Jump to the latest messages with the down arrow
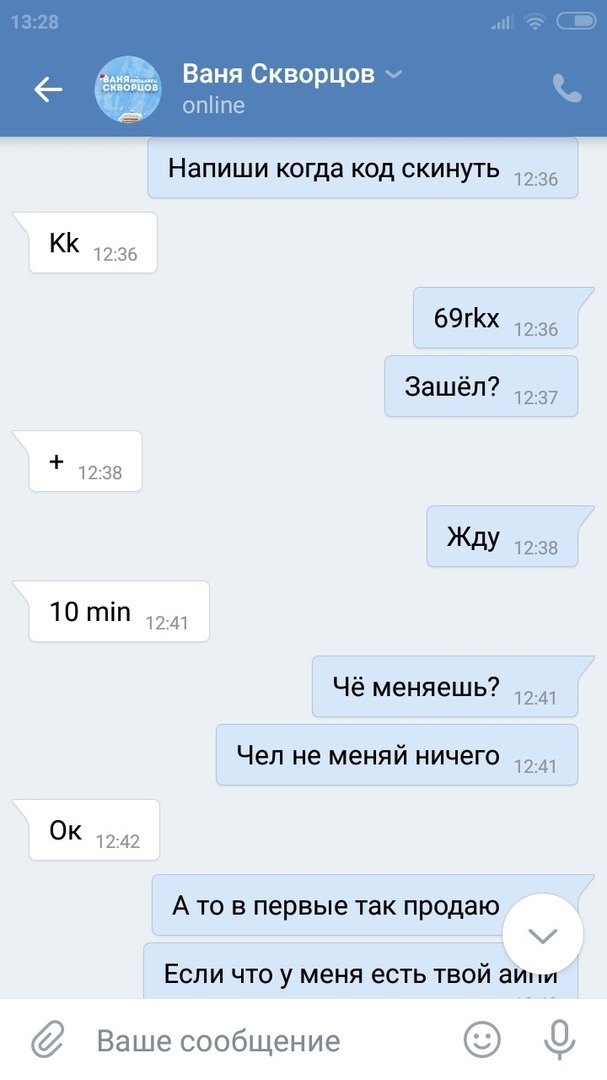The width and height of the screenshot is (607, 1080). (x=542, y=934)
